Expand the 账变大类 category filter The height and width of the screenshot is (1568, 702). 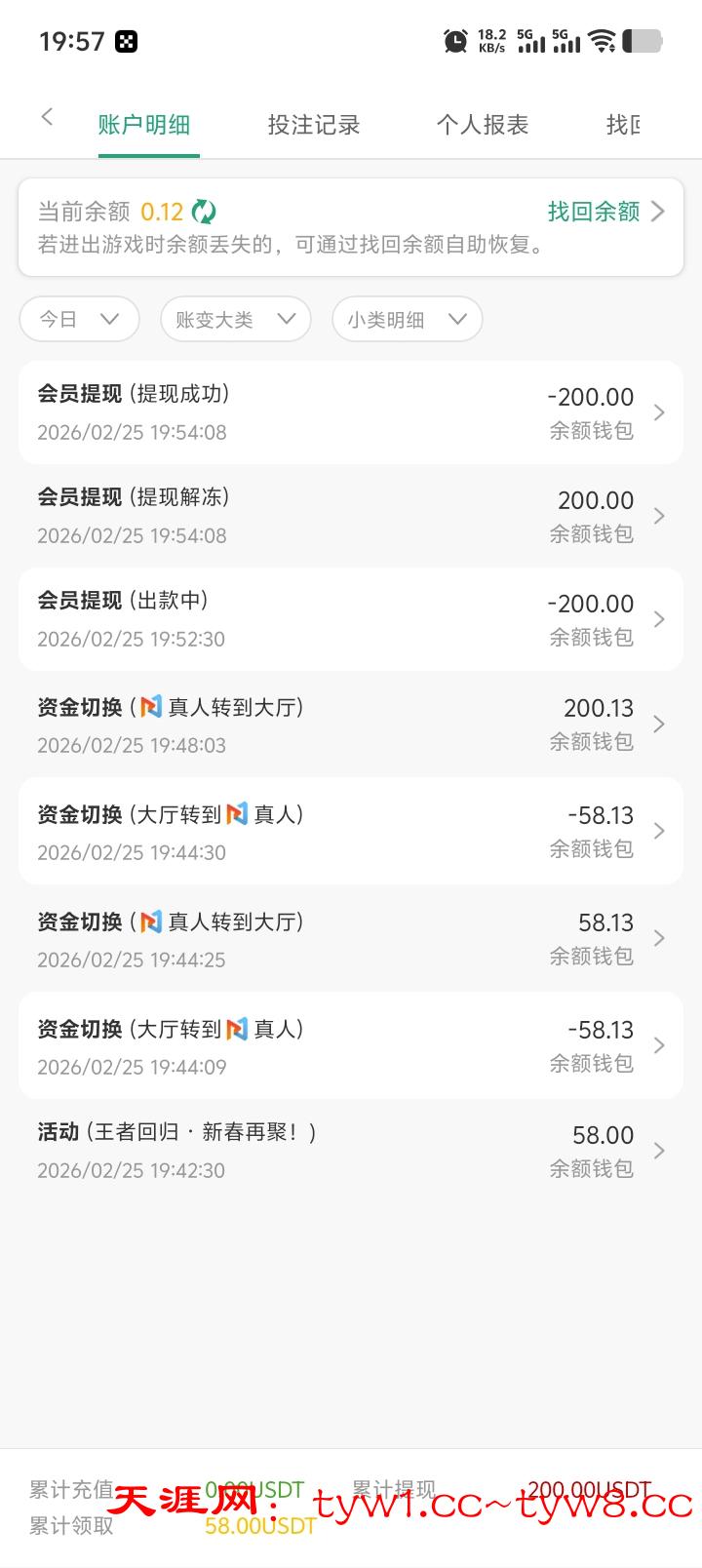coord(235,319)
